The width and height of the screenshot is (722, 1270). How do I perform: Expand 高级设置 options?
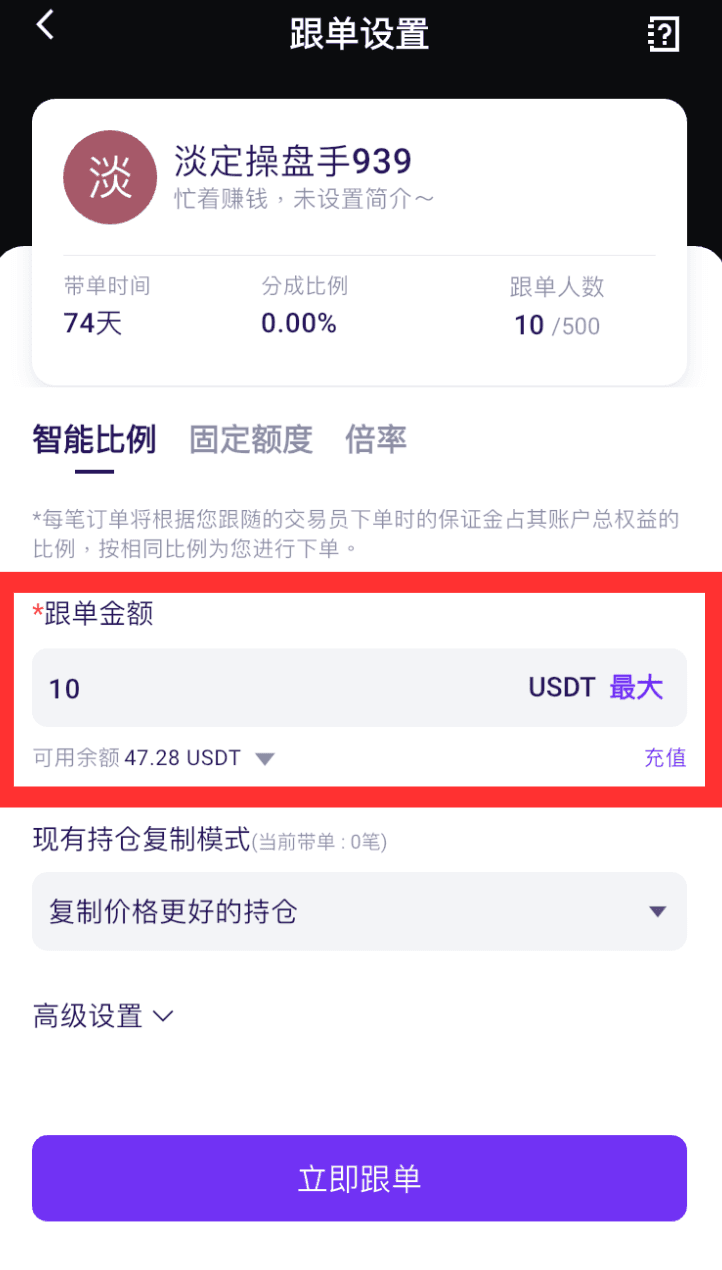(x=104, y=1017)
